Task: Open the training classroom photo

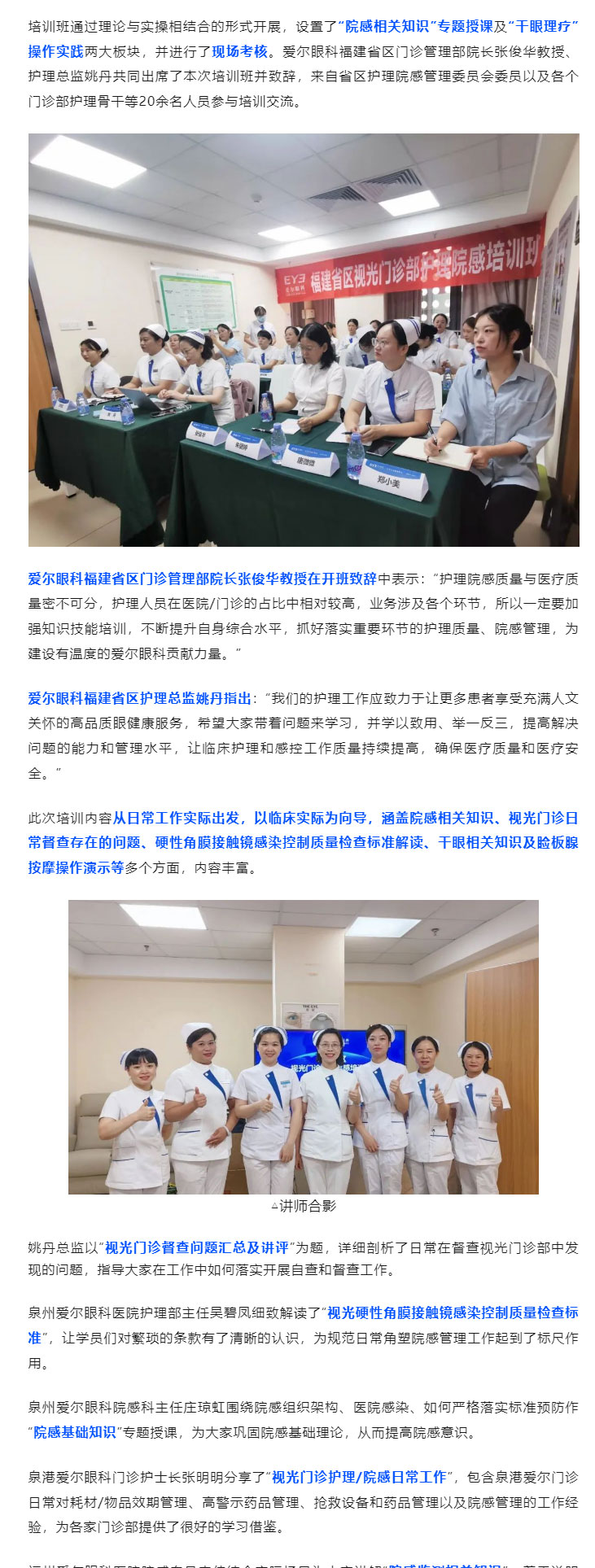Action: [304, 339]
